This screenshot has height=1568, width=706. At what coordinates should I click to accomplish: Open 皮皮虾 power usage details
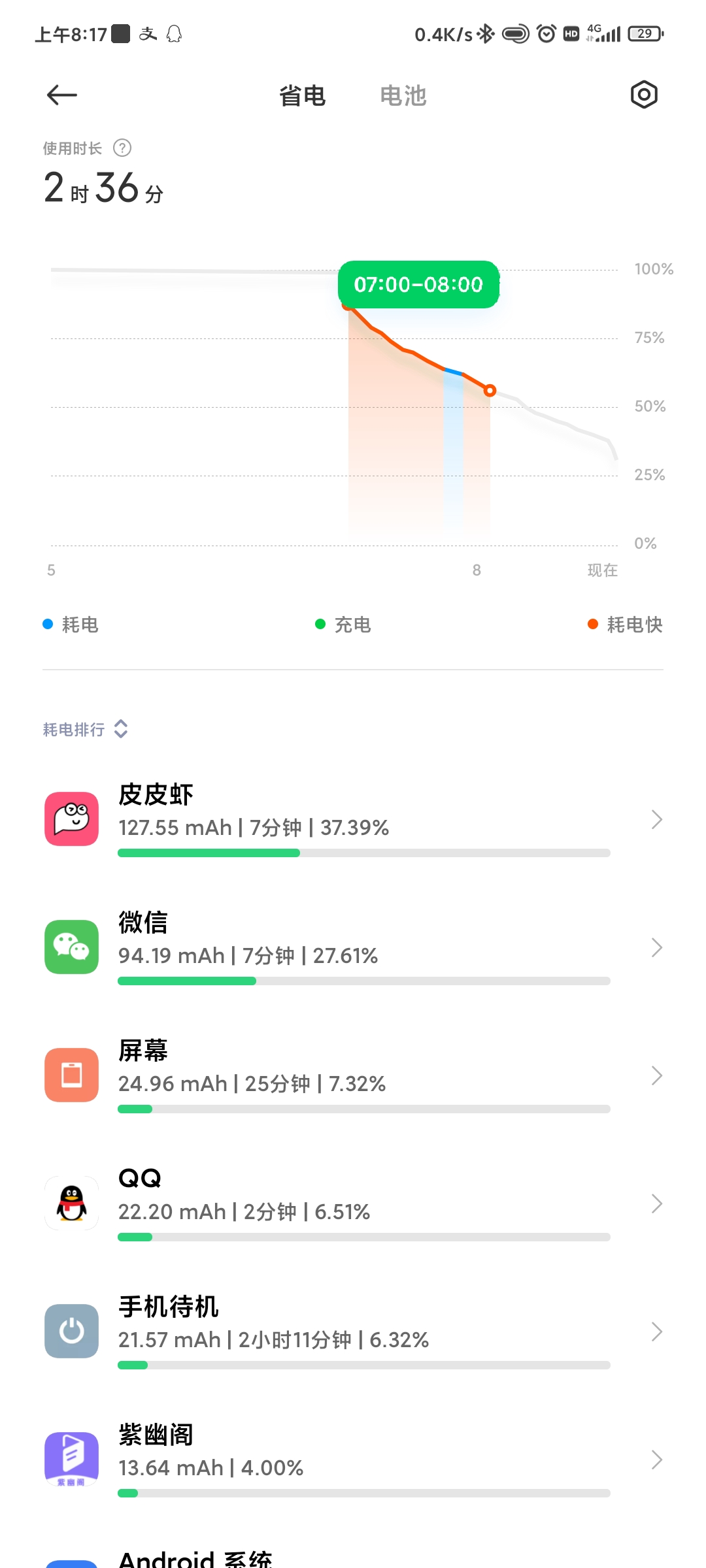tap(353, 819)
